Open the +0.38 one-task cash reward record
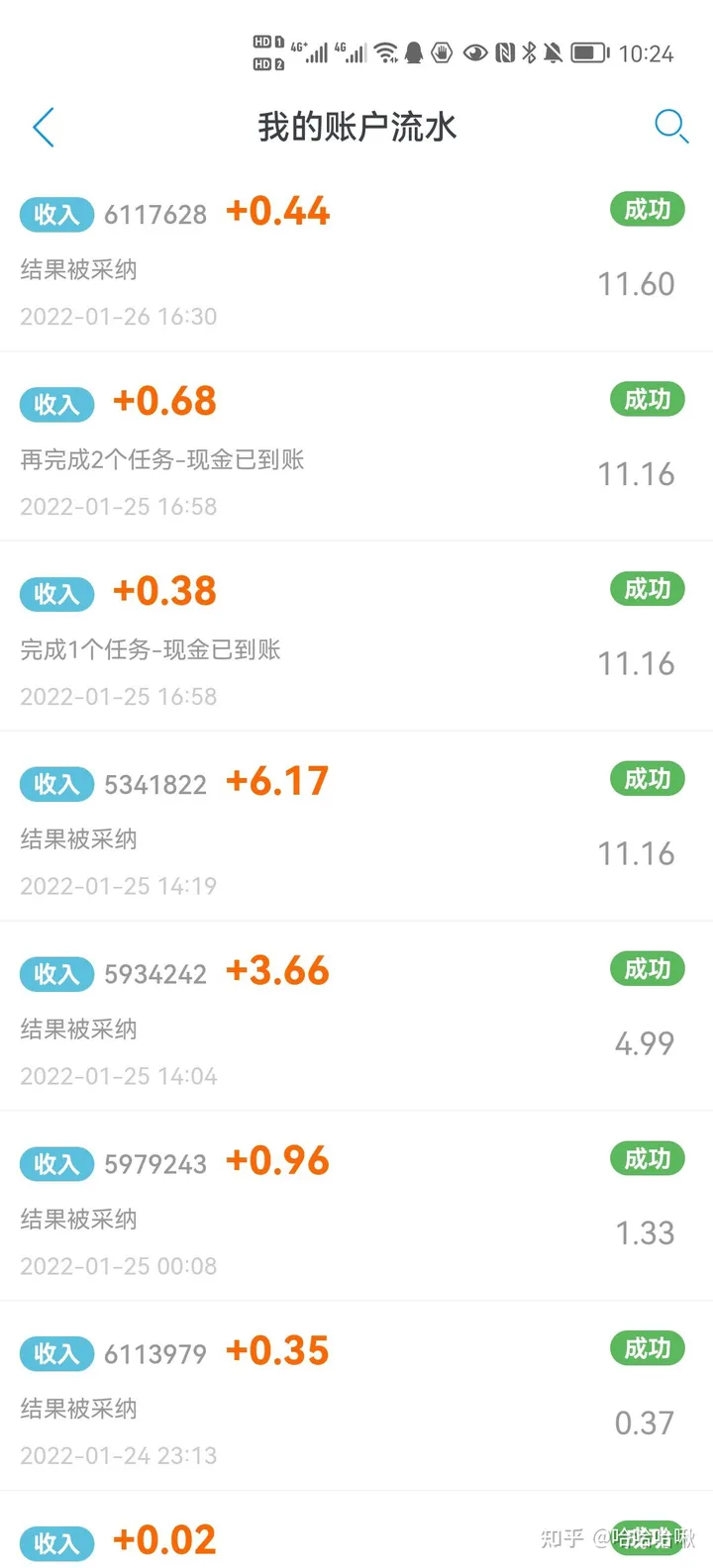713x1568 pixels. tap(356, 637)
